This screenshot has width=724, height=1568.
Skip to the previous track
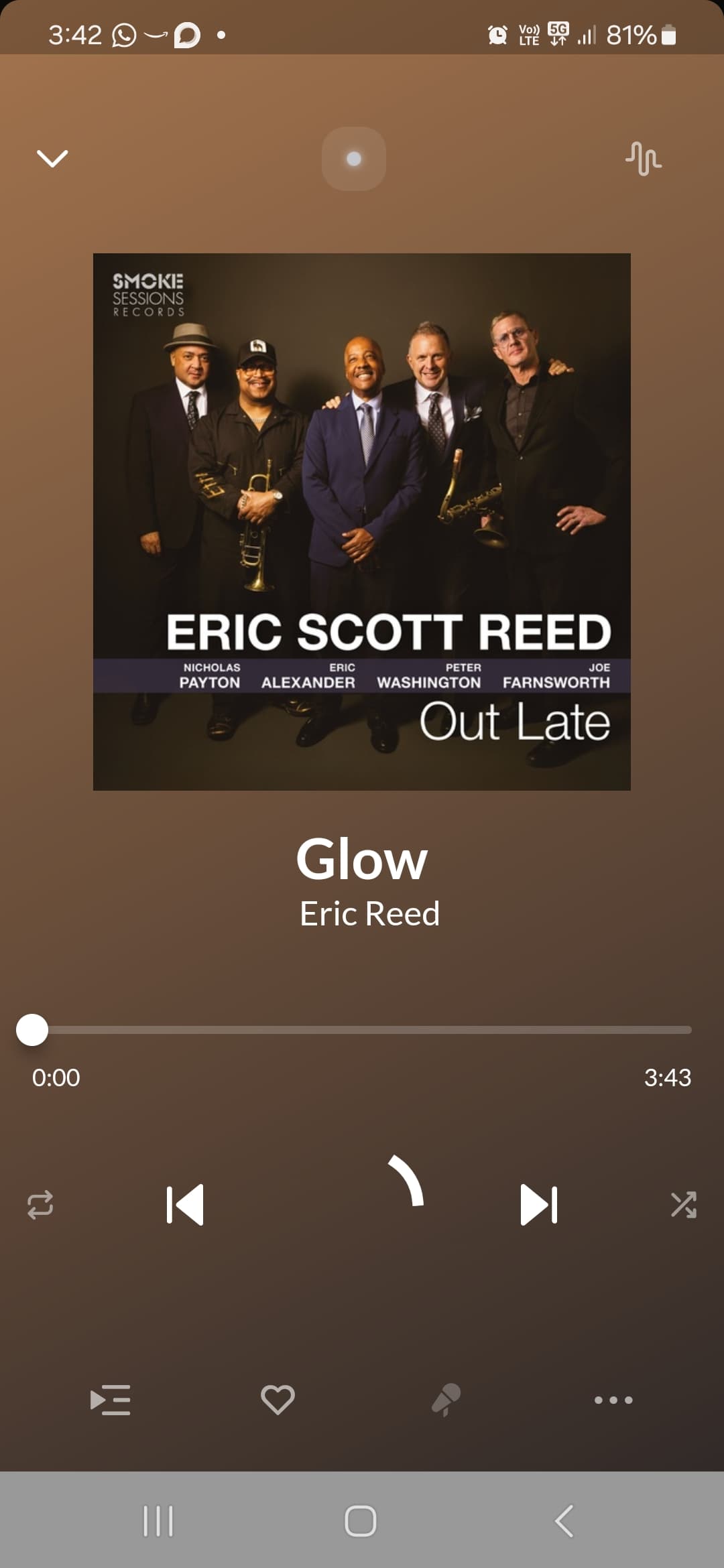(185, 1205)
